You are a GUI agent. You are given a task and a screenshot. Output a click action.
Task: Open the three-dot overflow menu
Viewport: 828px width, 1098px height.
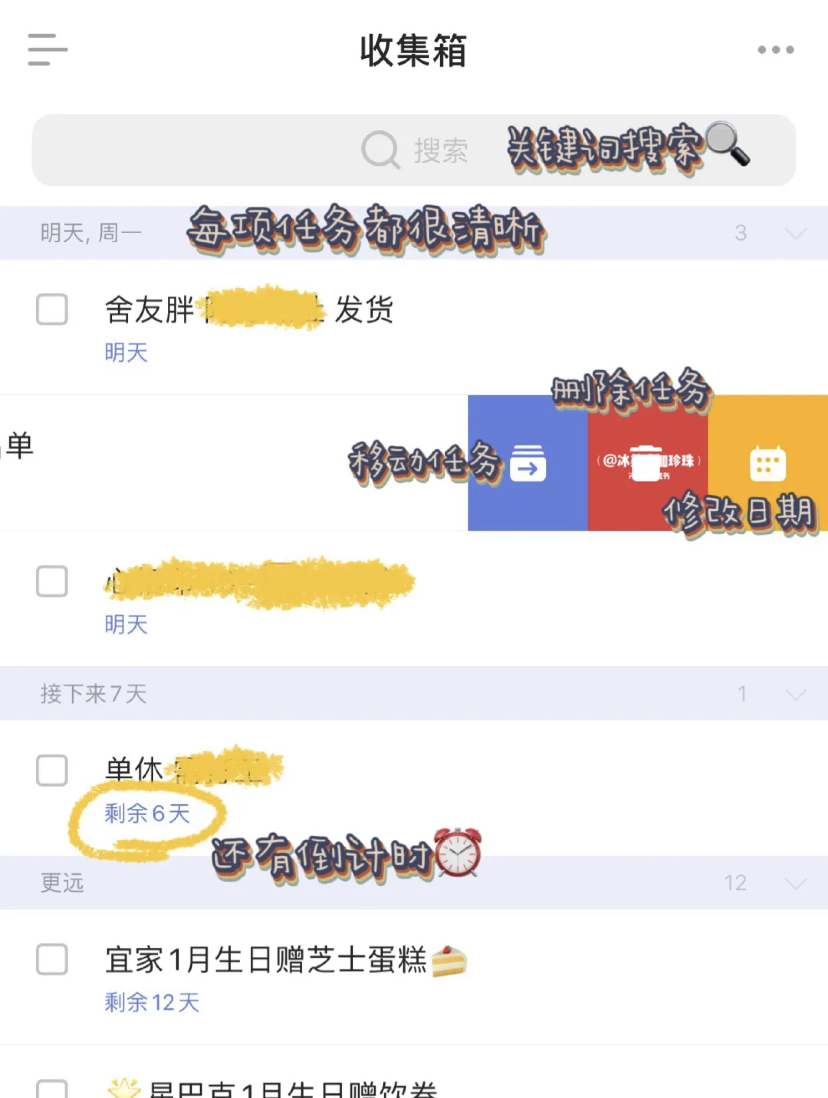[775, 49]
